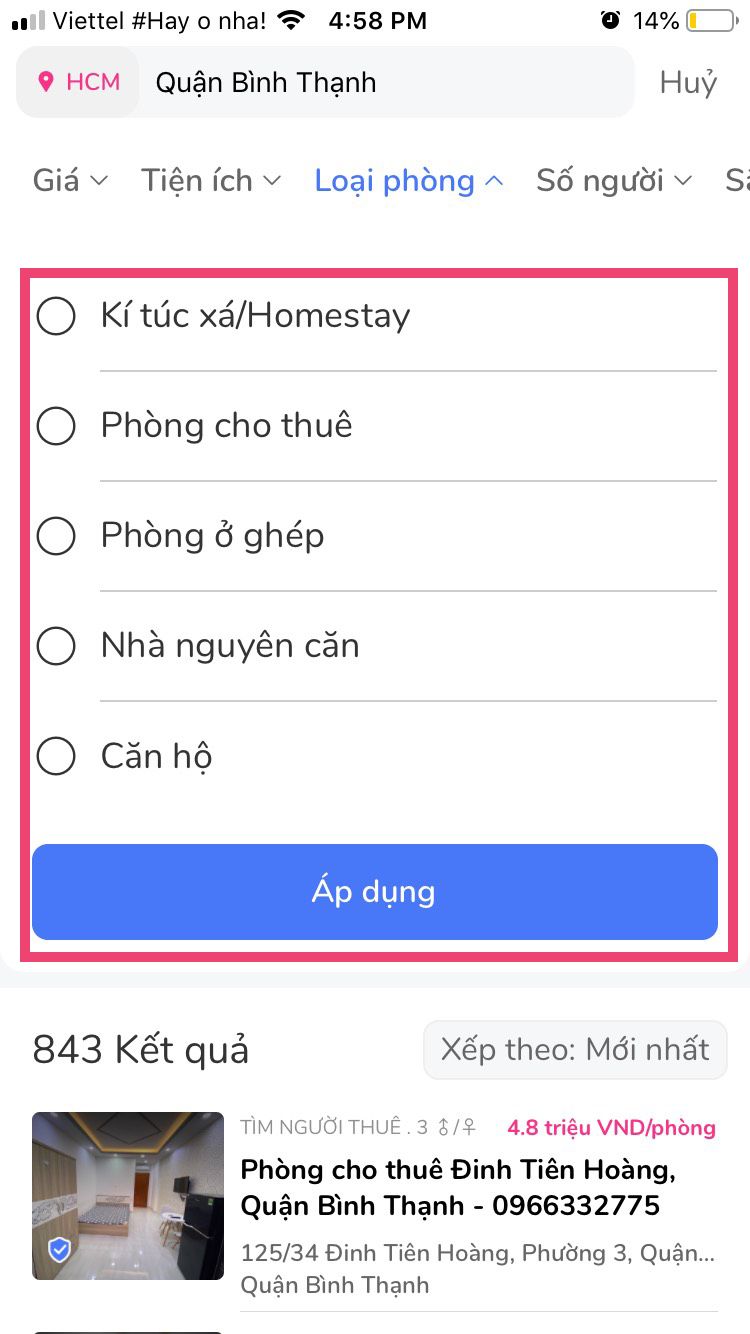Cancel search with Huỷ

(x=688, y=83)
